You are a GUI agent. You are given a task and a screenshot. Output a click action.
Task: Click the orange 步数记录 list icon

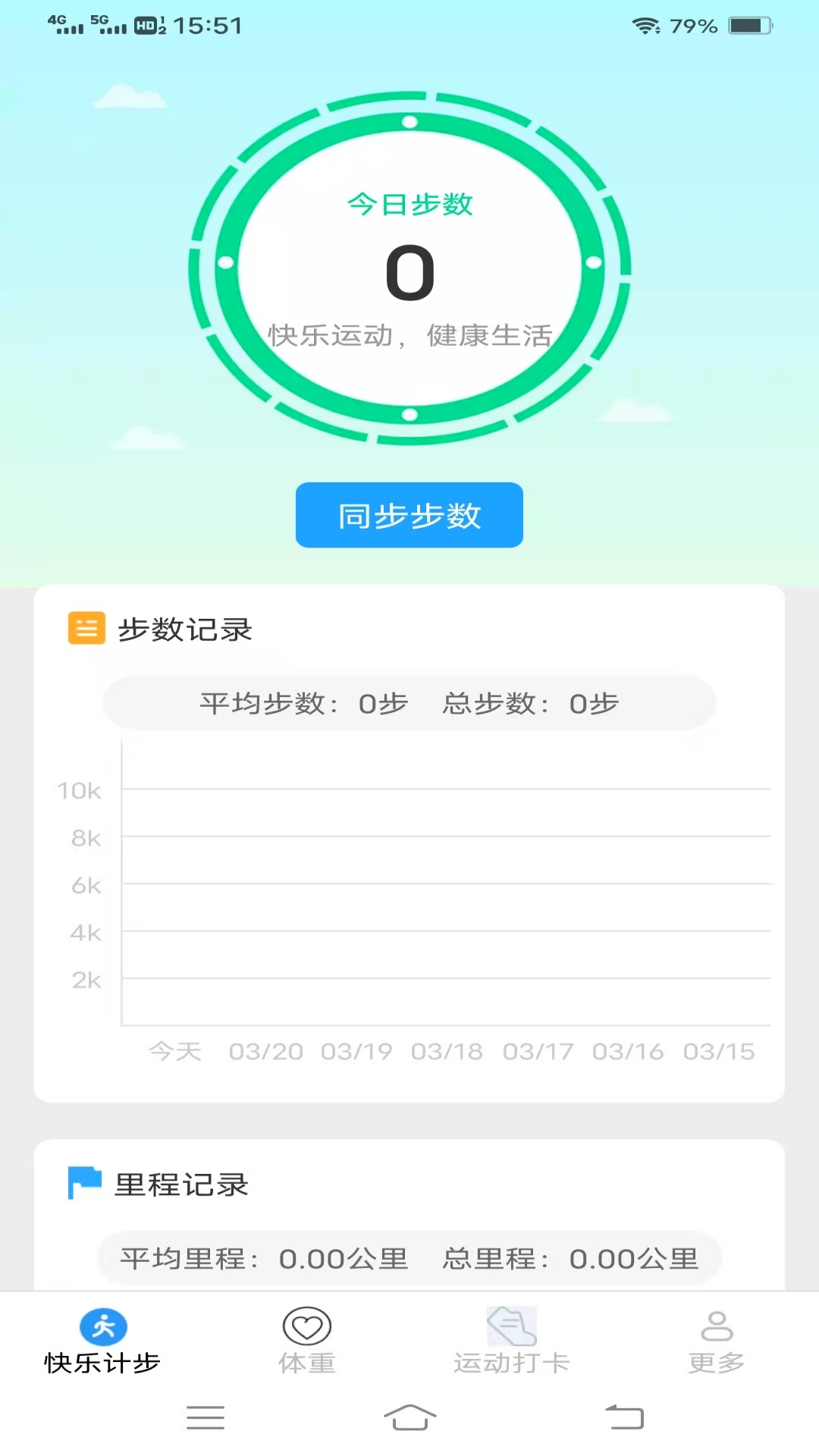coord(86,628)
